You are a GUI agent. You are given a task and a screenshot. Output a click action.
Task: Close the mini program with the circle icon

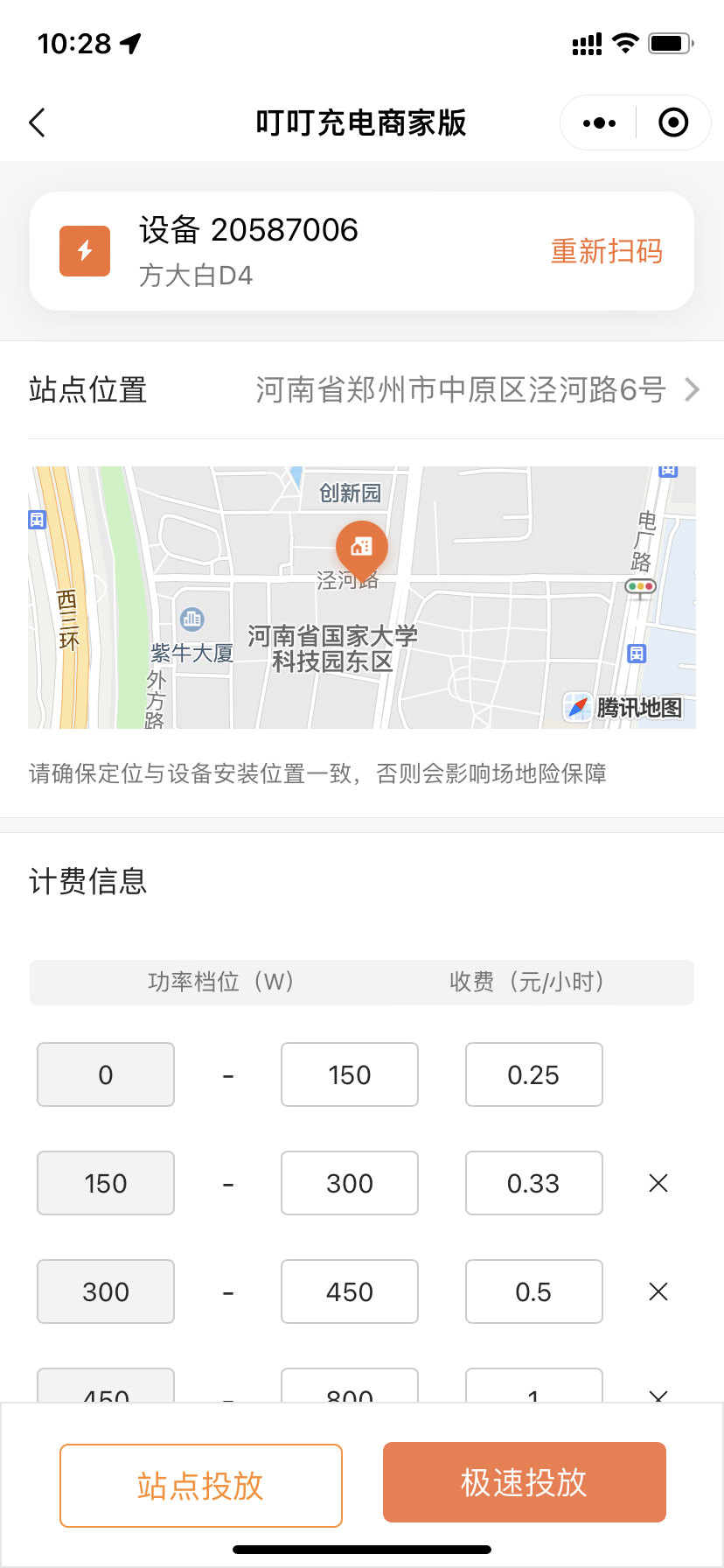click(672, 123)
